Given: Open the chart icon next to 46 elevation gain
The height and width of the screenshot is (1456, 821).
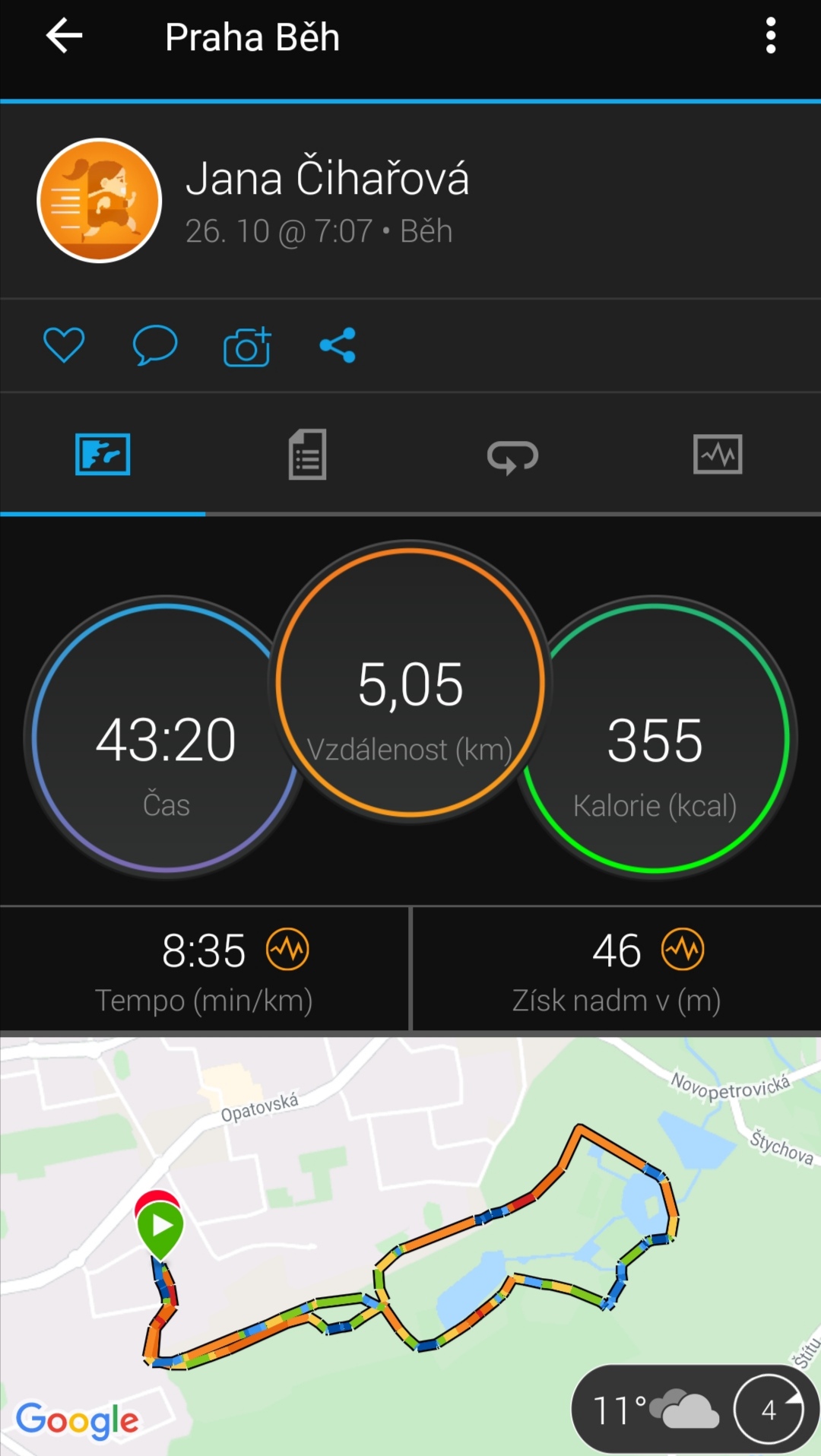Looking at the screenshot, I should tap(683, 950).
